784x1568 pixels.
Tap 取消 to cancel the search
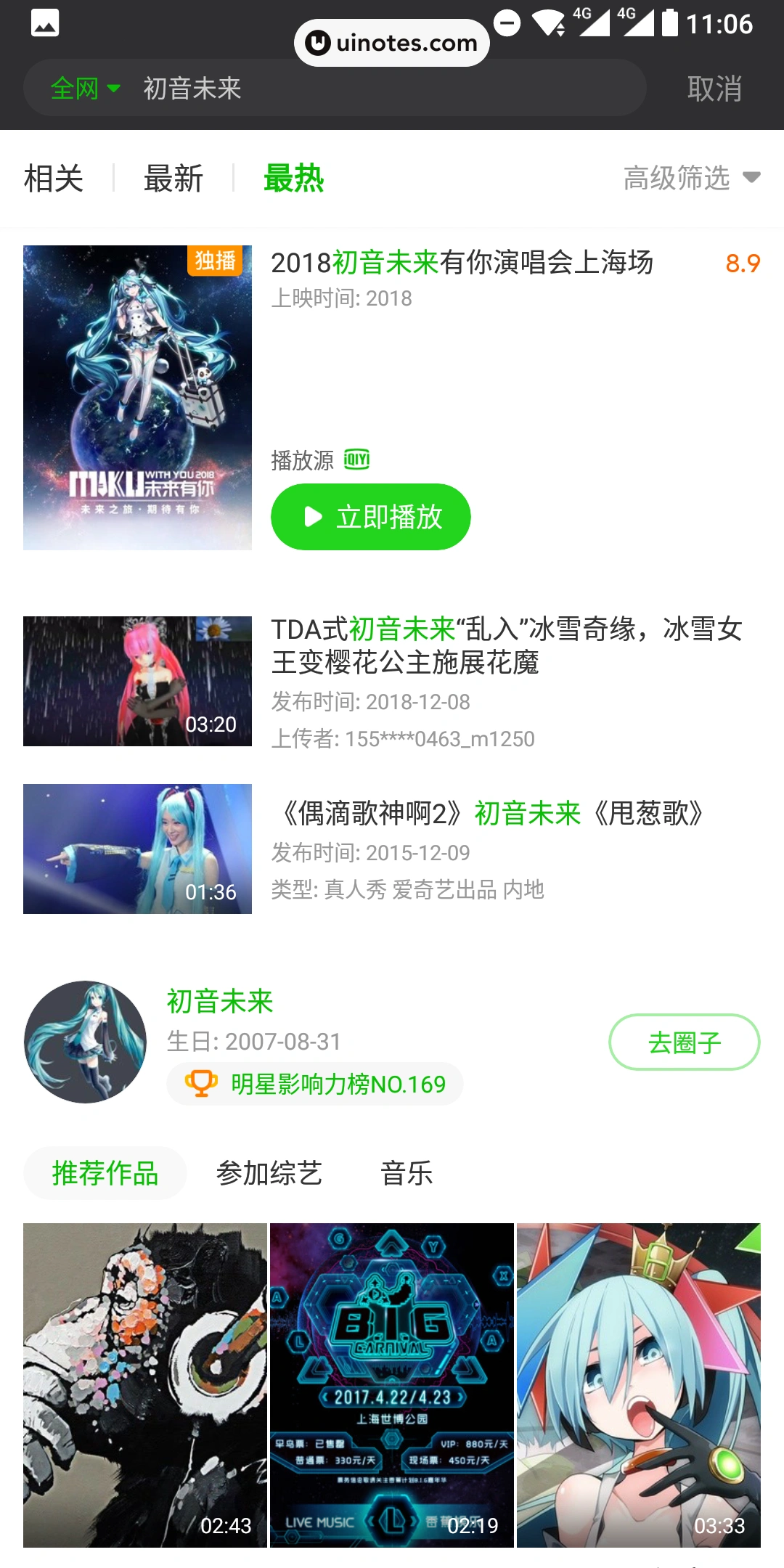715,88
